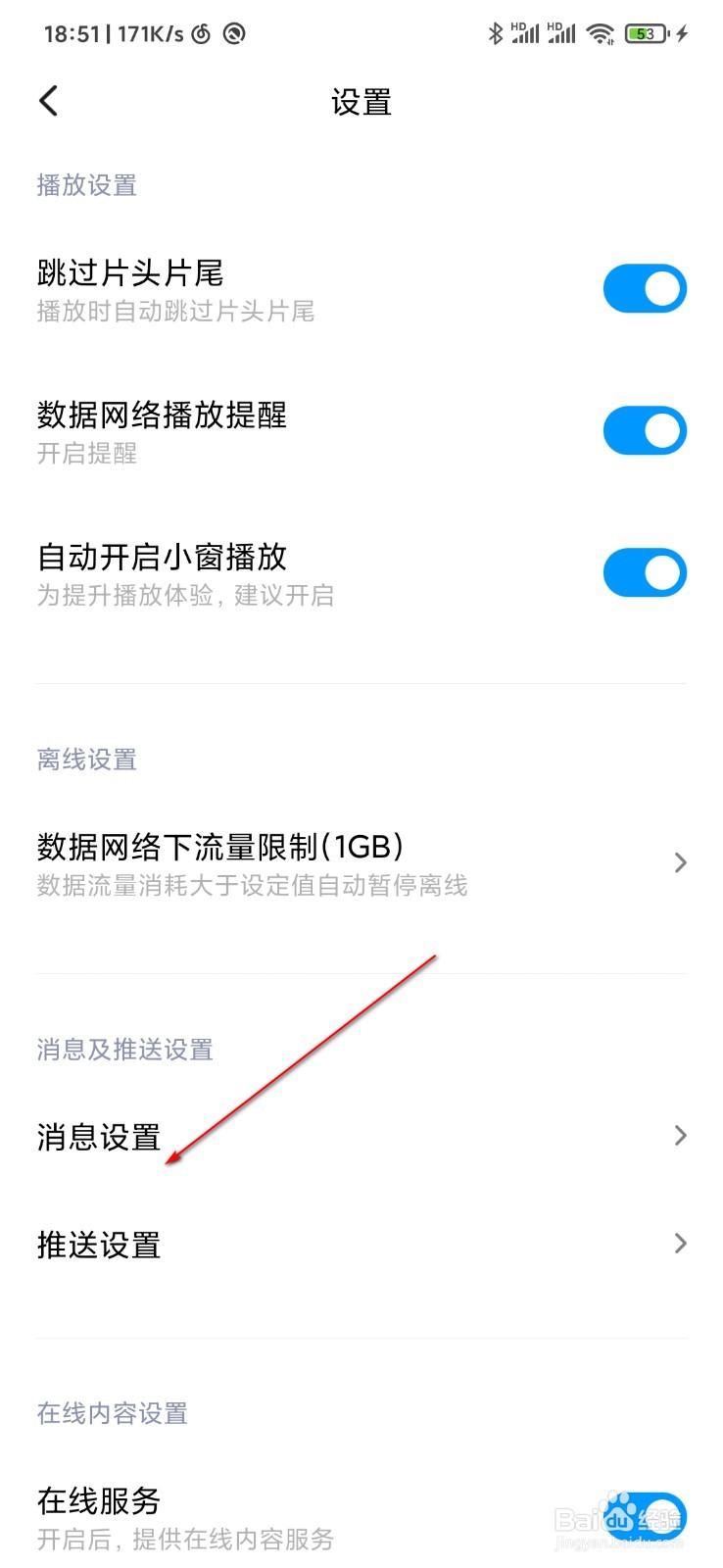723x1568 pixels.
Task: Tap the back arrow to leave 设置
Action: [x=48, y=101]
